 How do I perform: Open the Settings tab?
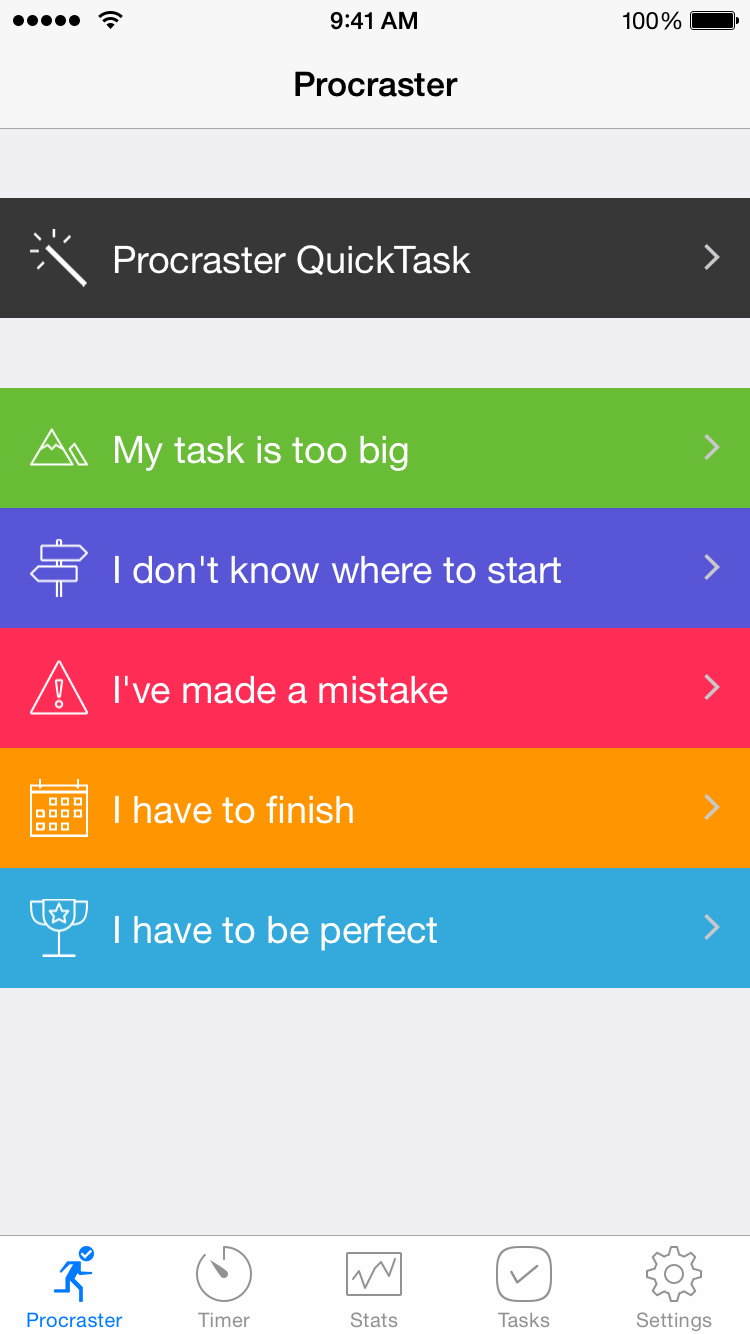coord(674,1287)
